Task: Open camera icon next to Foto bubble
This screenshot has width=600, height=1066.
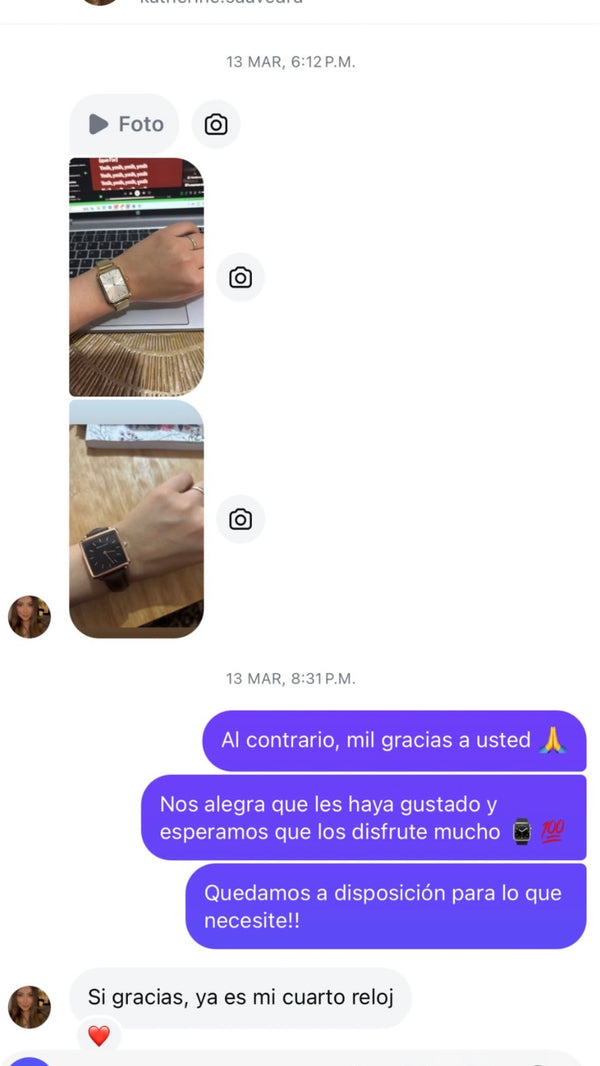Action: tap(216, 124)
